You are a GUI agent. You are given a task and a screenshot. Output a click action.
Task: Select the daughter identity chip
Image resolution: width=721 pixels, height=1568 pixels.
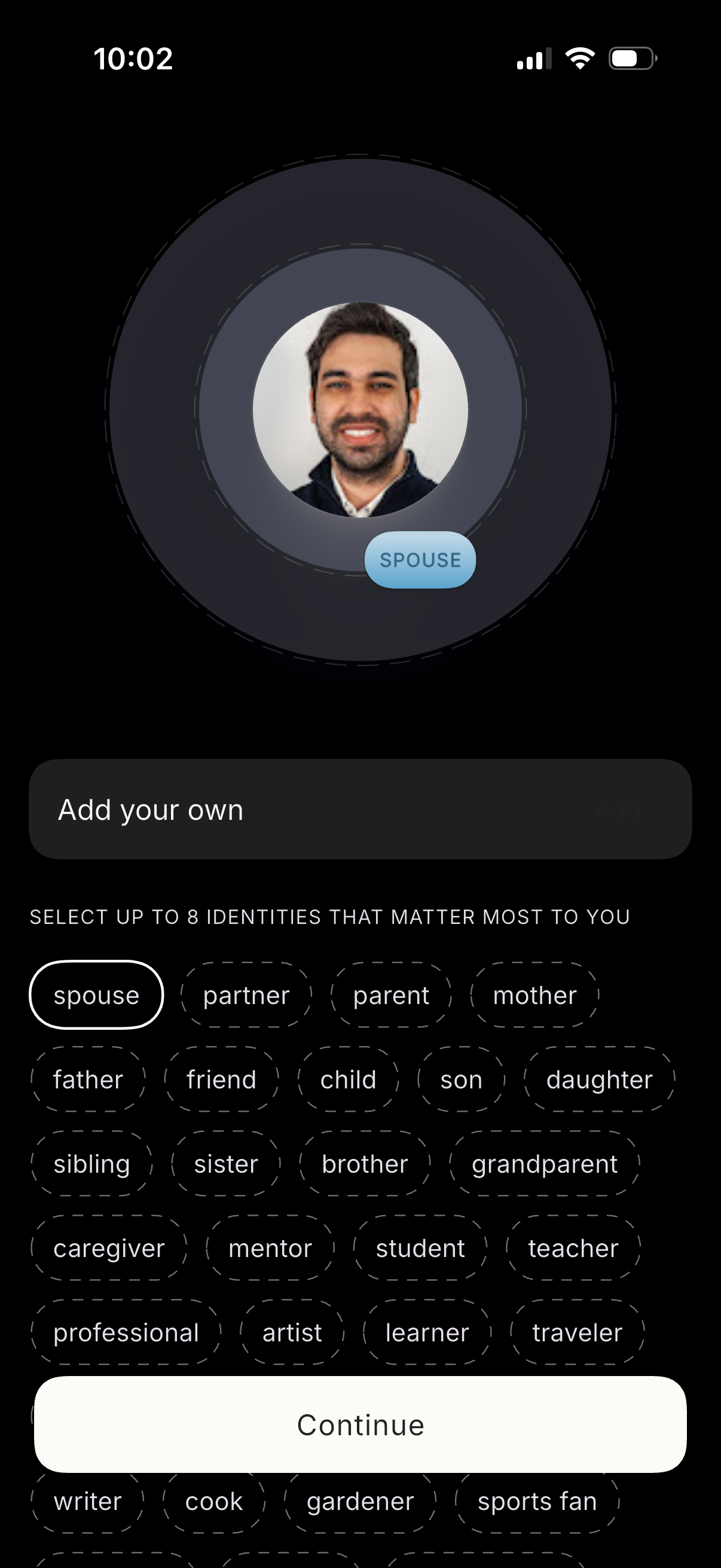tap(598, 1081)
